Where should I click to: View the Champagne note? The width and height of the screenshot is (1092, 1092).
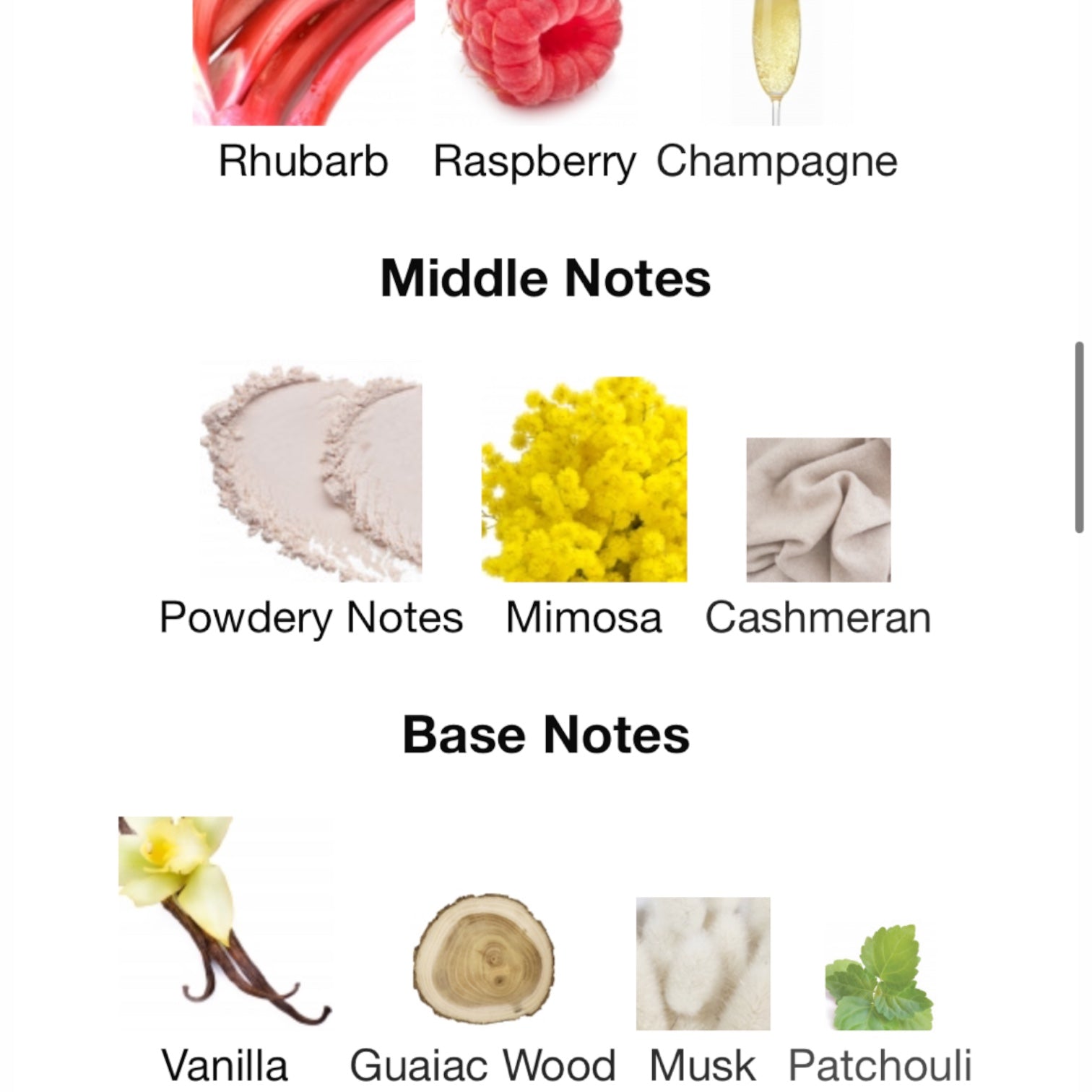(x=776, y=65)
